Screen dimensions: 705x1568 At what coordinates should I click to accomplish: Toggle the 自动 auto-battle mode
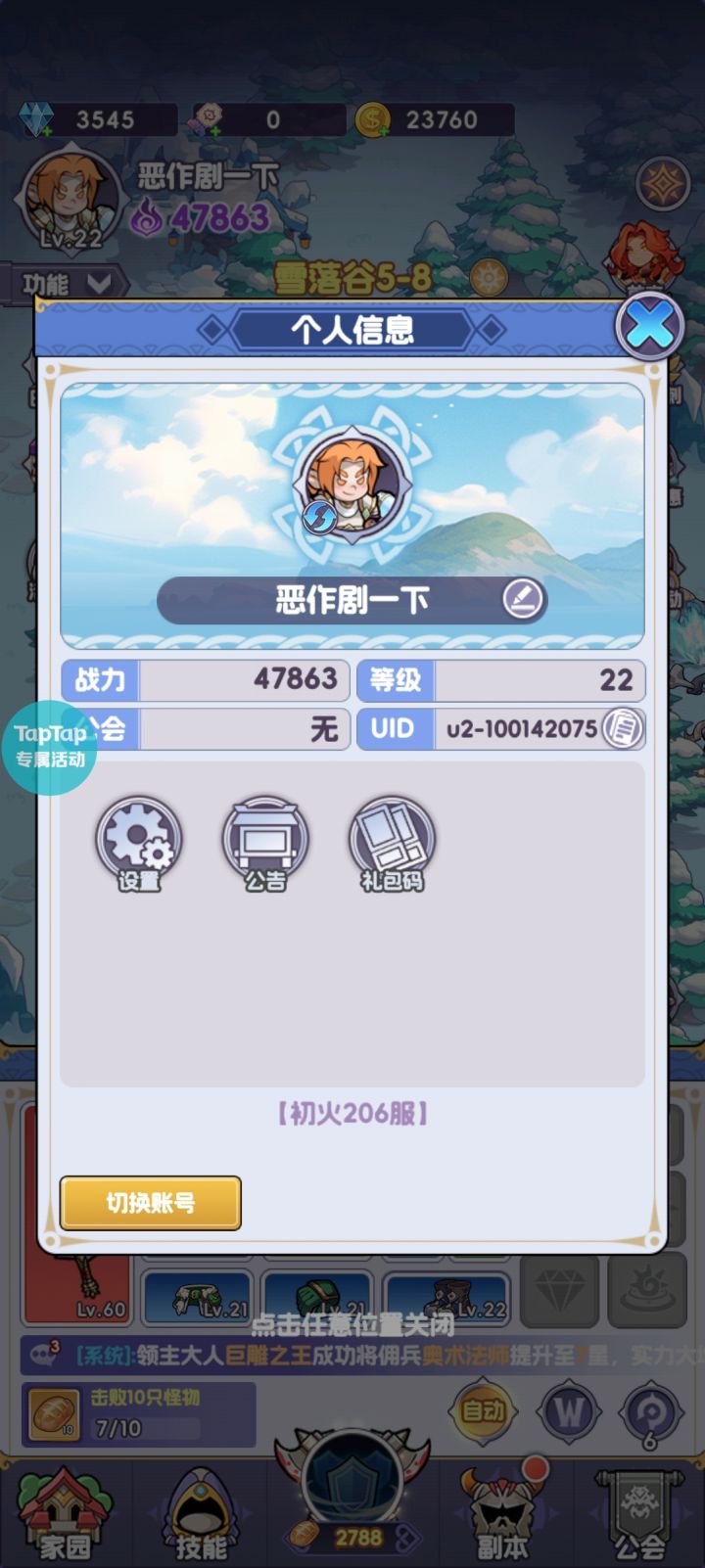click(x=484, y=1412)
